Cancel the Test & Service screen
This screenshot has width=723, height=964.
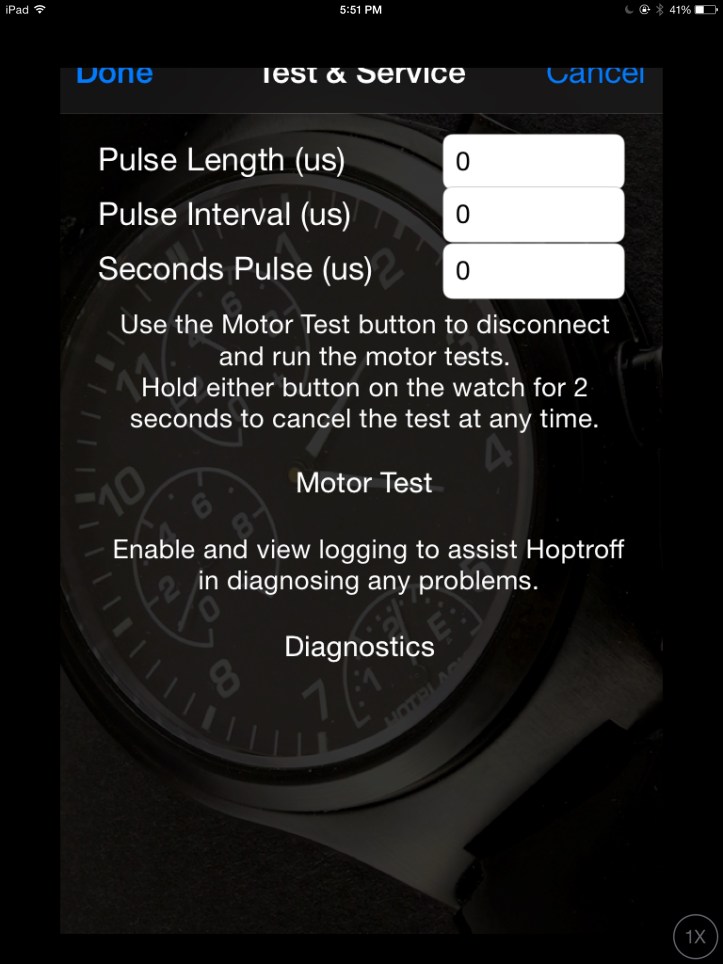(x=595, y=76)
